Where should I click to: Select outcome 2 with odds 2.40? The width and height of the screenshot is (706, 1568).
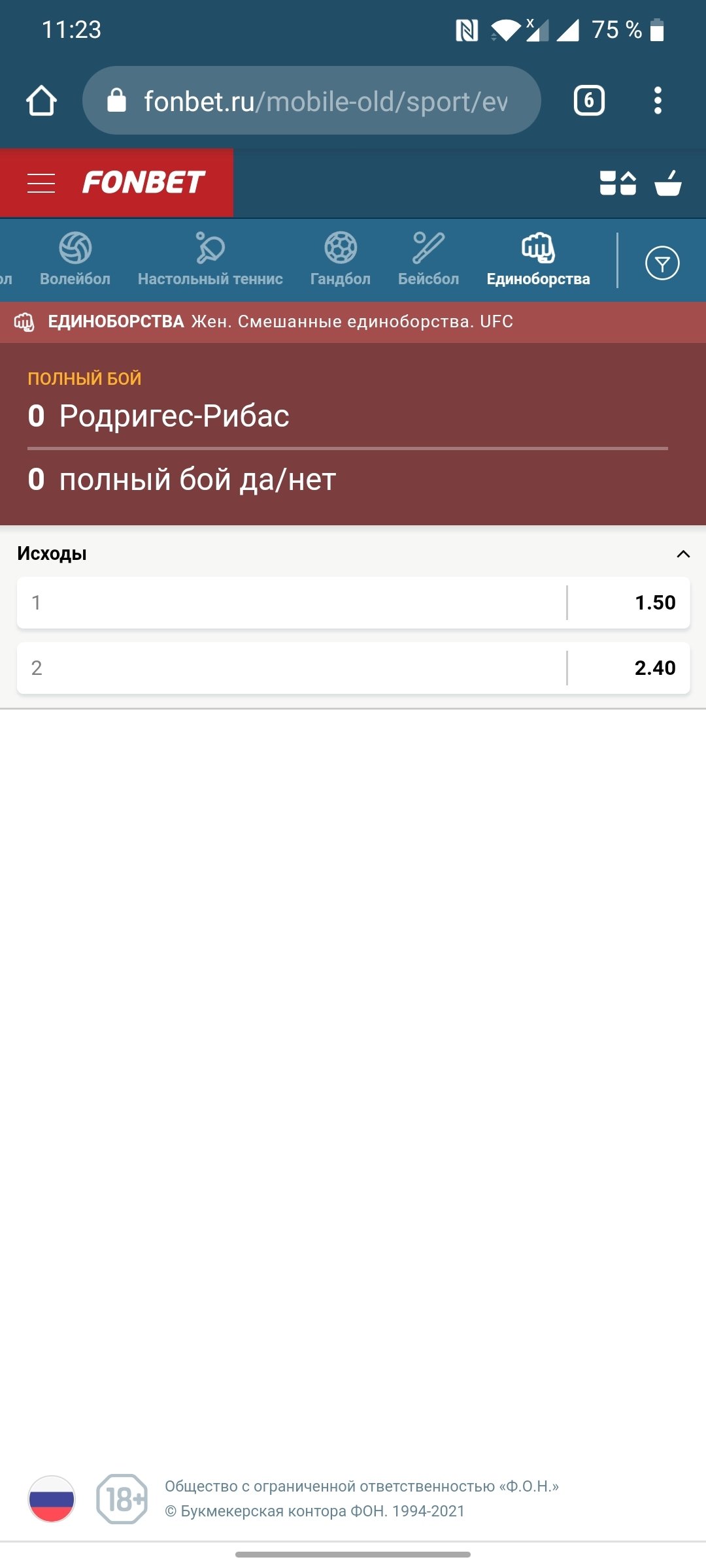353,668
